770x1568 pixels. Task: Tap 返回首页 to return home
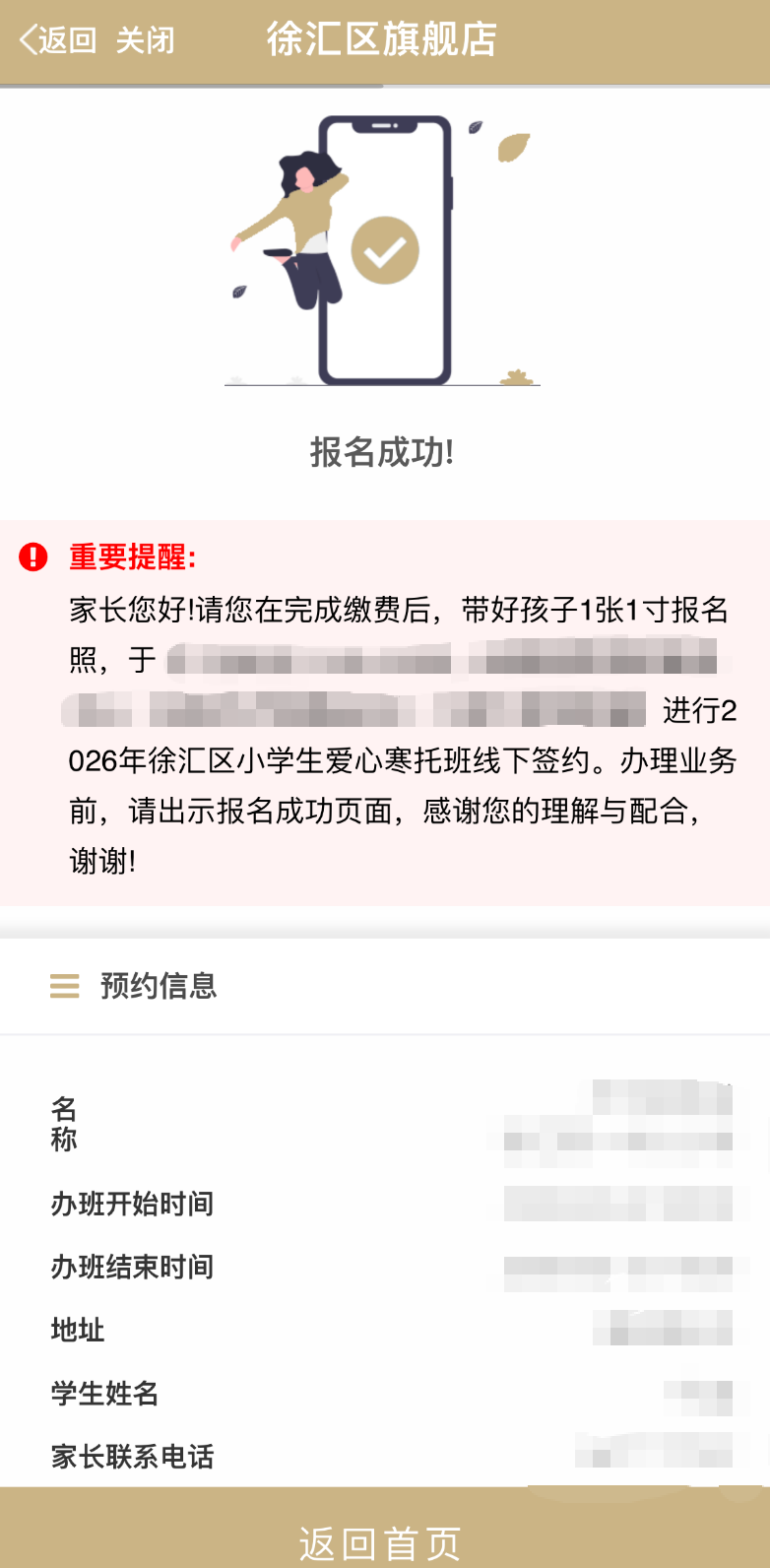coord(382,1541)
